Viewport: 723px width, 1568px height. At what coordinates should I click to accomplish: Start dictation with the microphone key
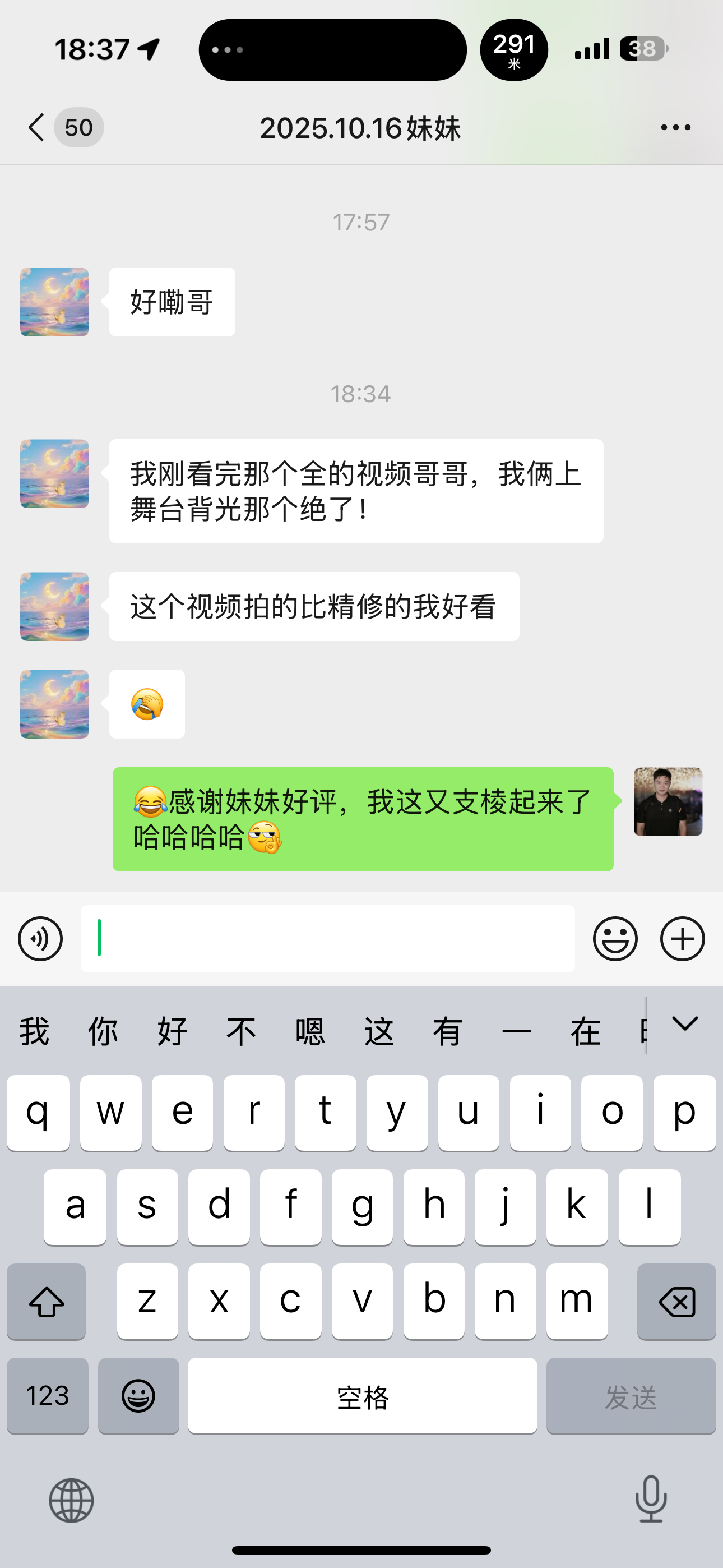651,1499
